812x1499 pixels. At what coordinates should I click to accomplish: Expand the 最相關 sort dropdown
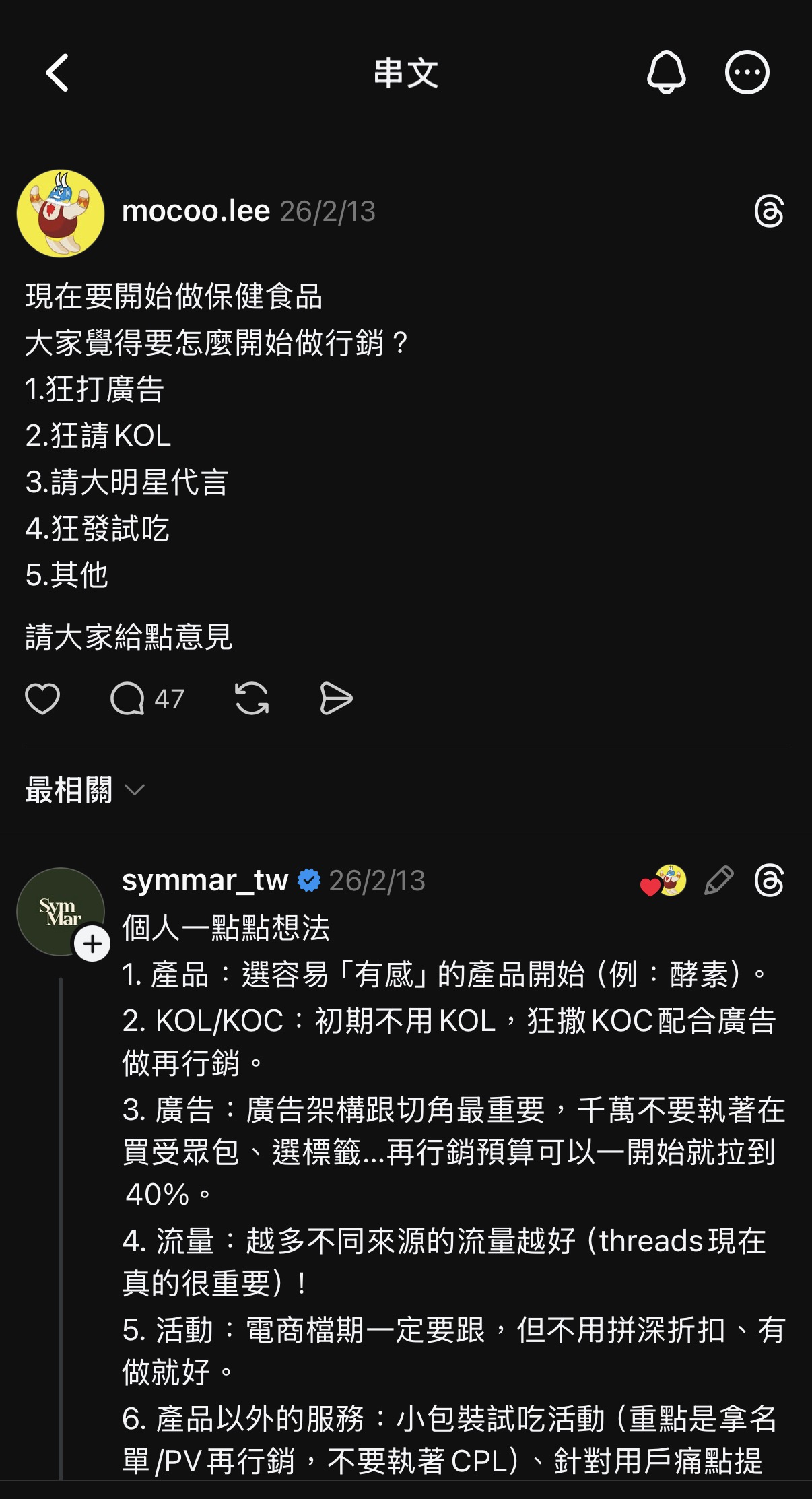pyautogui.click(x=85, y=790)
